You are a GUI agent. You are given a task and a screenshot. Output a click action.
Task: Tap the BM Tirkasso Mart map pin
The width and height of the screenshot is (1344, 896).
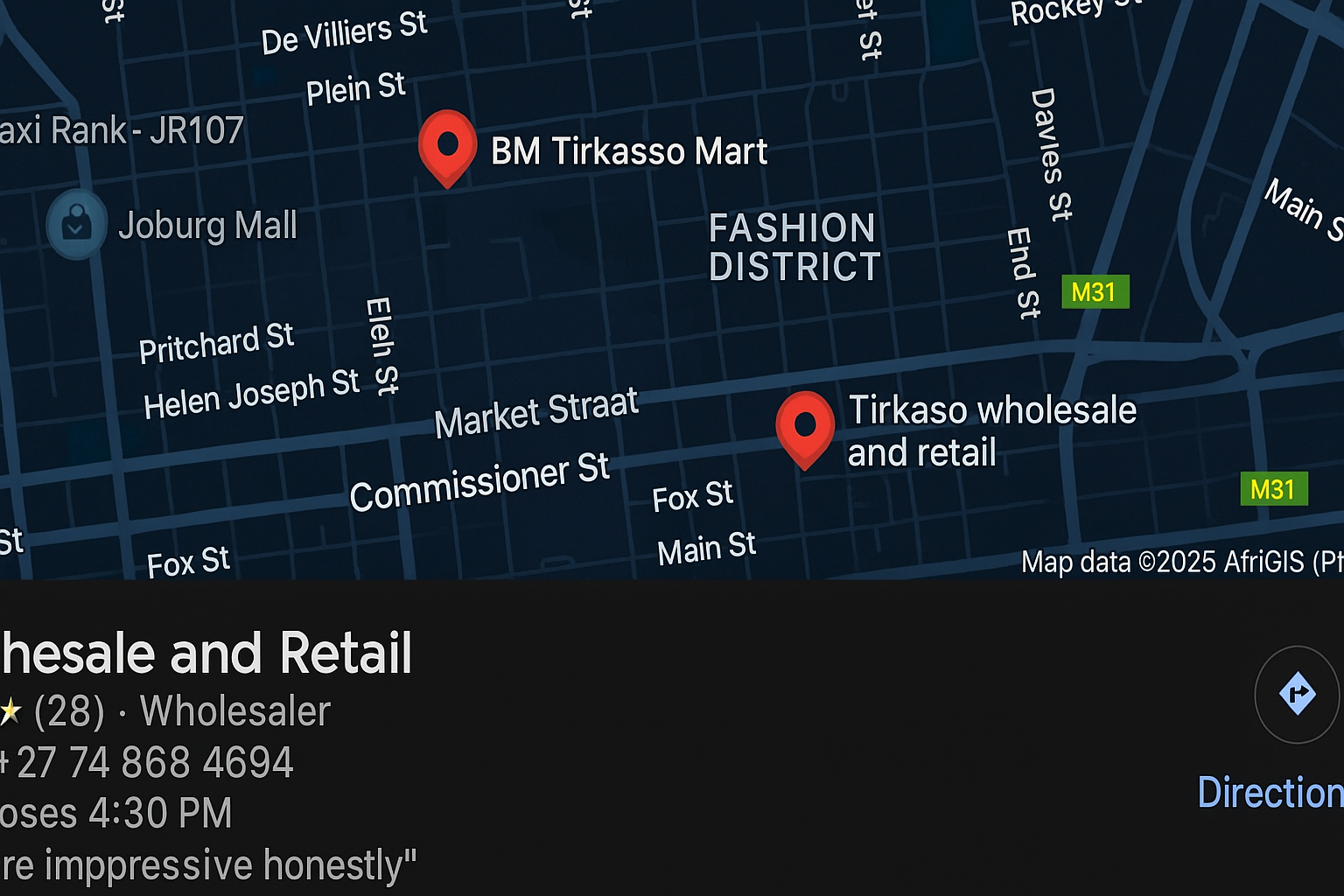[447, 145]
